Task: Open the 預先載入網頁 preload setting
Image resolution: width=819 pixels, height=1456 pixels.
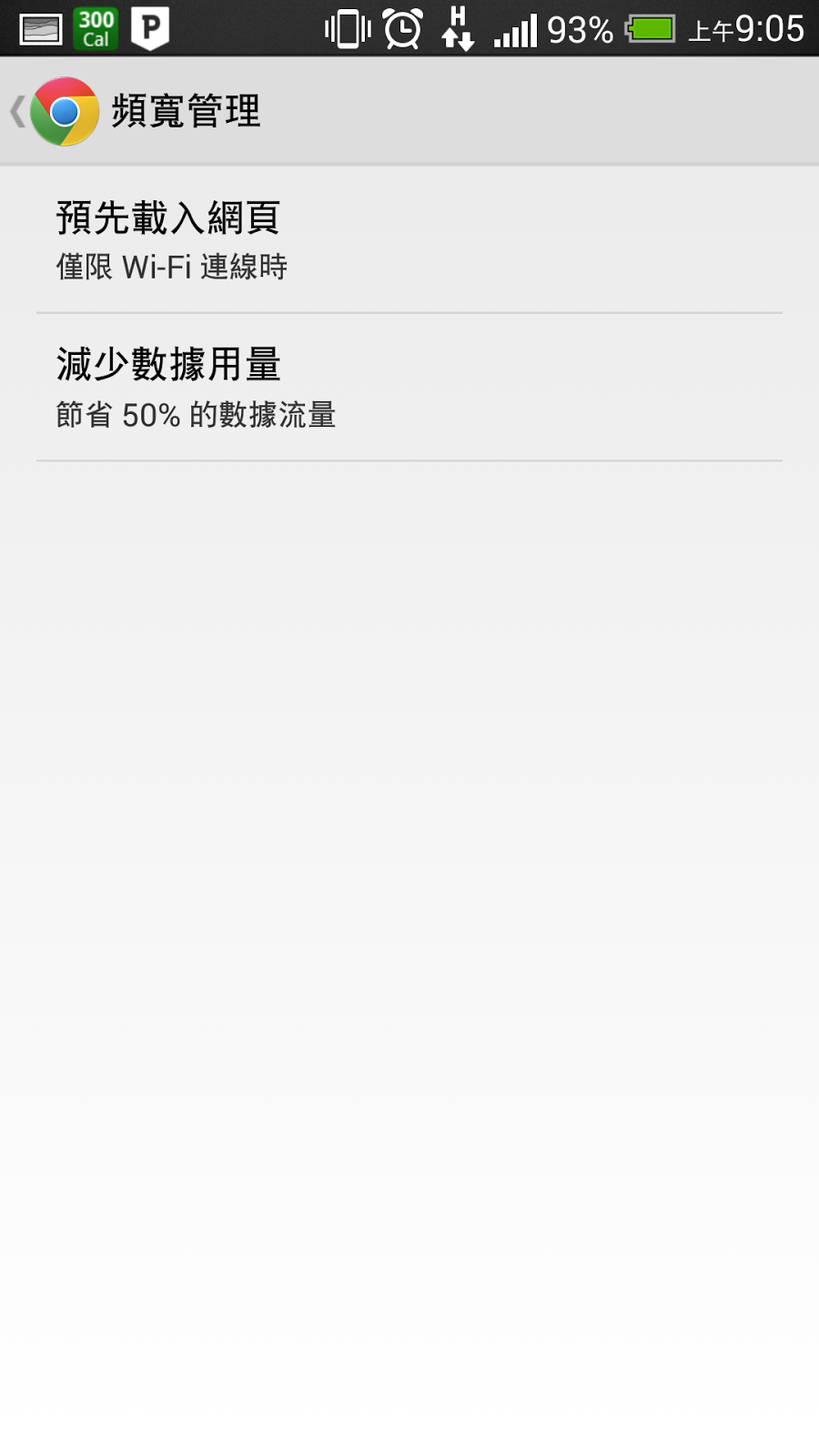Action: click(x=409, y=240)
